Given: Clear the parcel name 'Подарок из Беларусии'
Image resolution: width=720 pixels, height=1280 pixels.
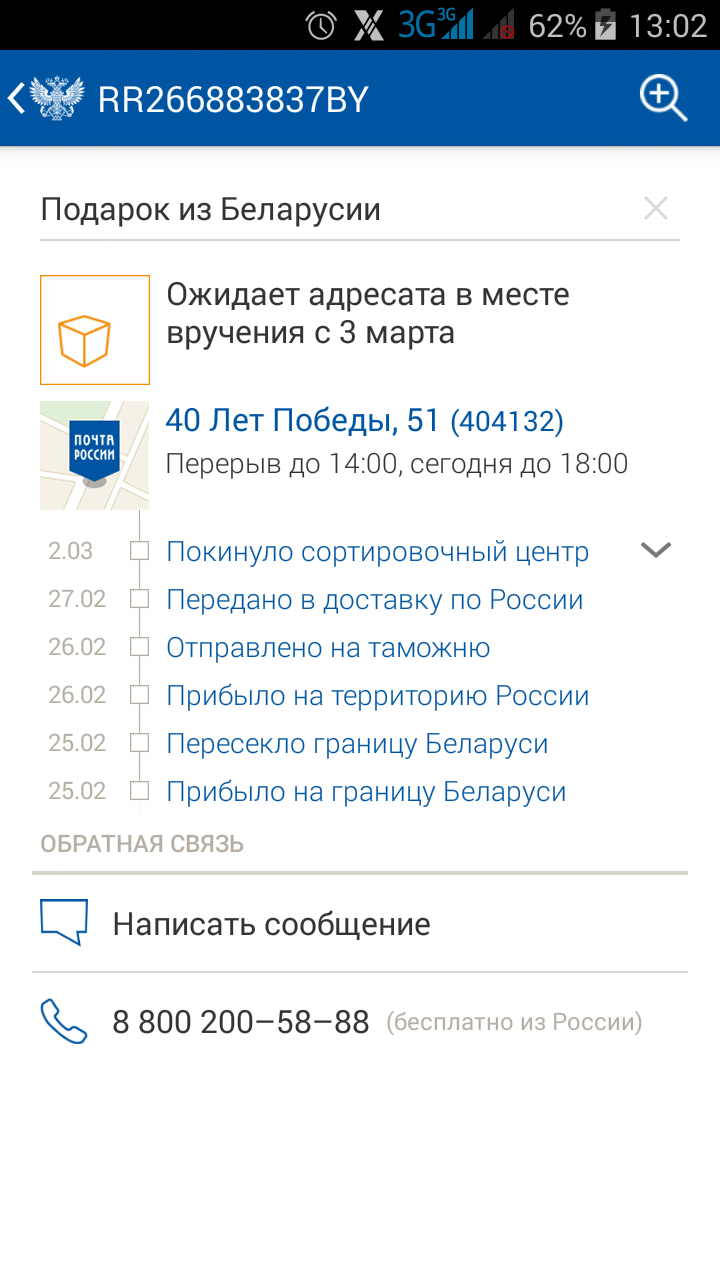Looking at the screenshot, I should pos(656,209).
